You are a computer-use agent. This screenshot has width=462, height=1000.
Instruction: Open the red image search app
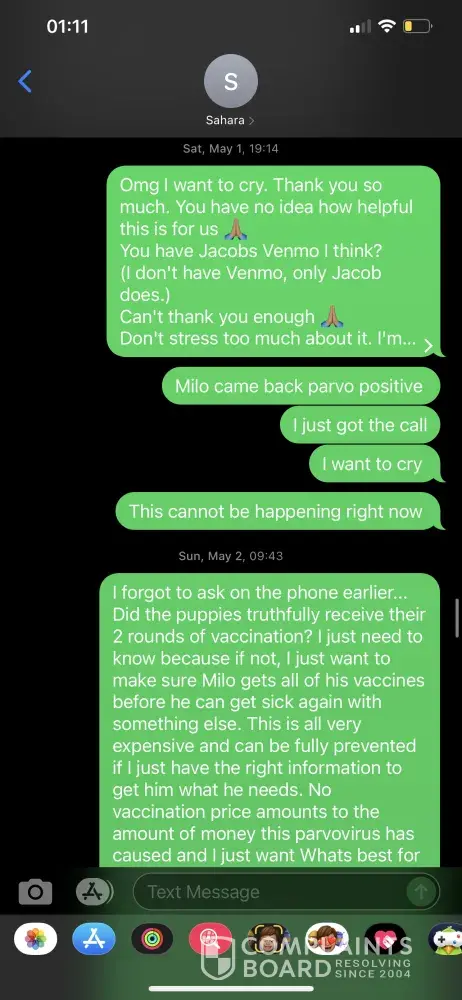tap(211, 939)
